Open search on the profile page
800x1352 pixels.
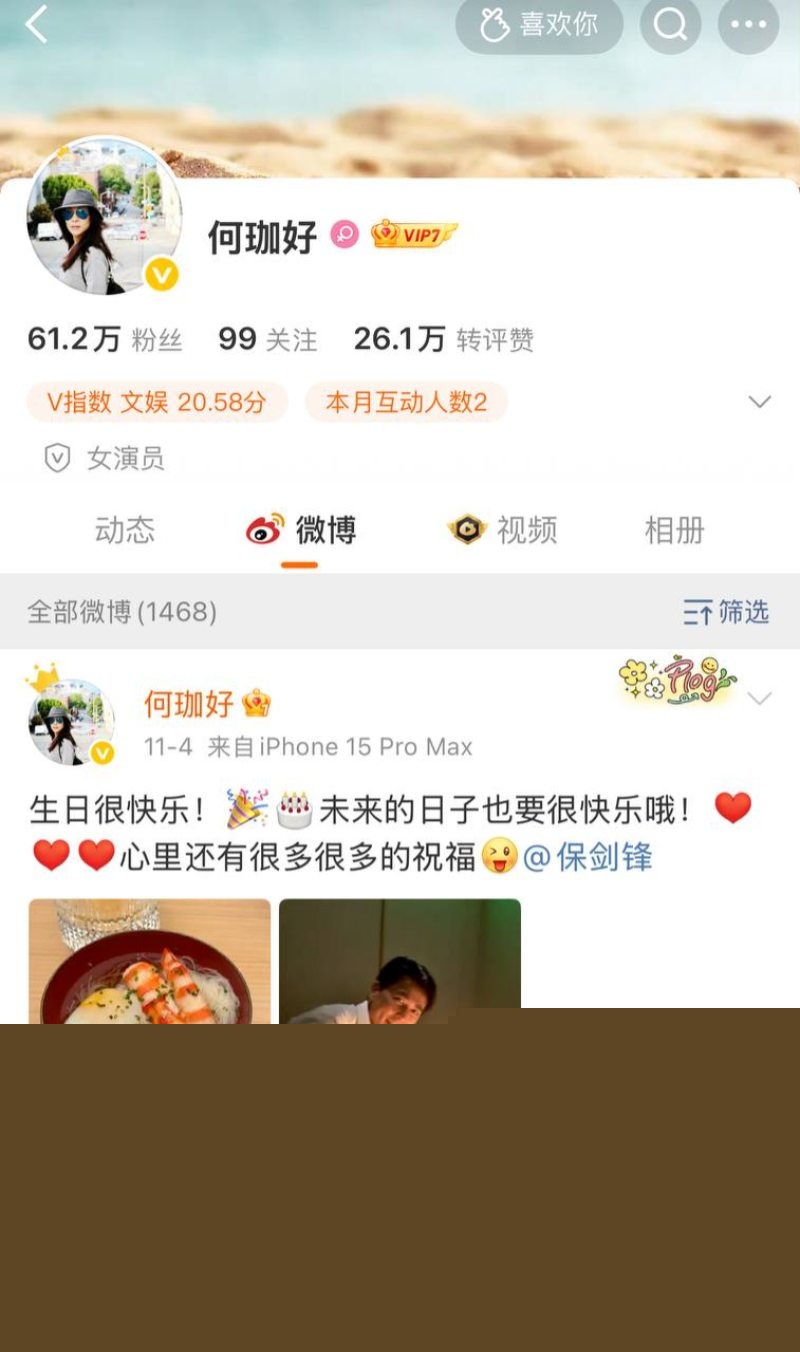(x=670, y=27)
